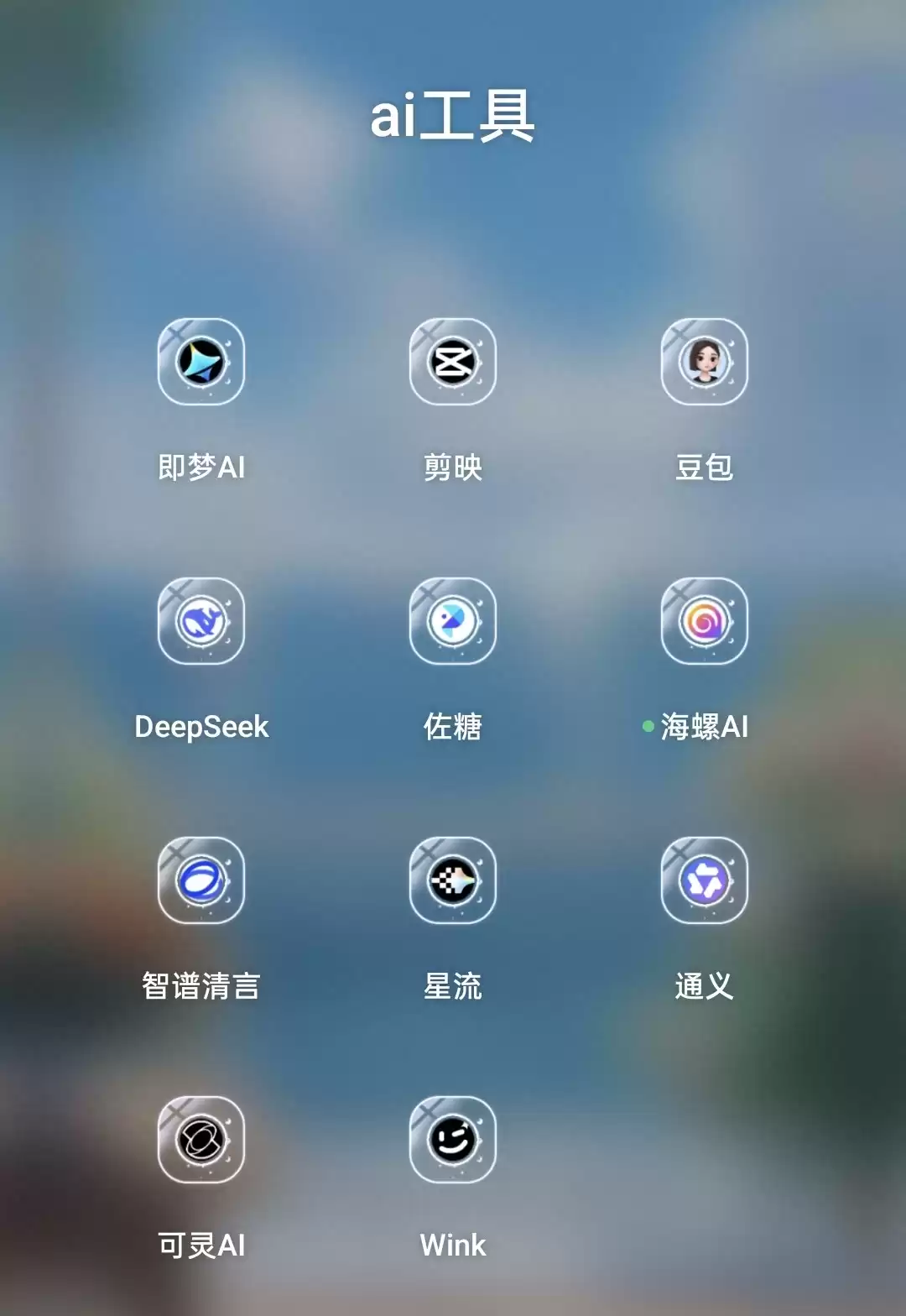Tap the 通义 text label
The image size is (906, 1316).
coord(705,988)
